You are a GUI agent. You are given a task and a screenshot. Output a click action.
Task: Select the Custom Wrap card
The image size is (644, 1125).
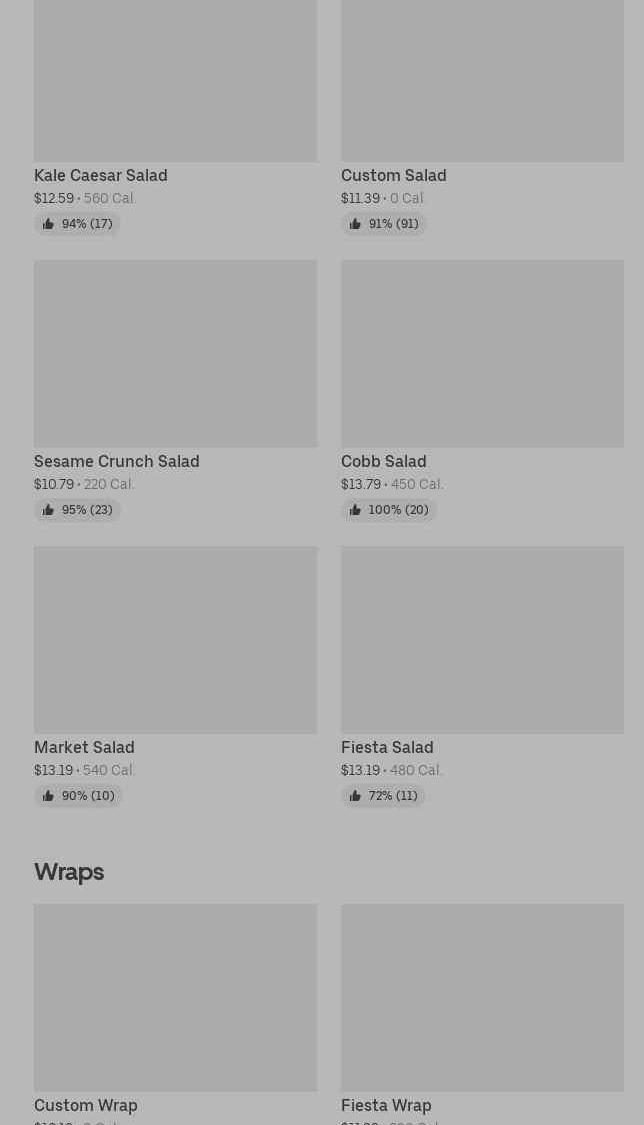pyautogui.click(x=175, y=998)
